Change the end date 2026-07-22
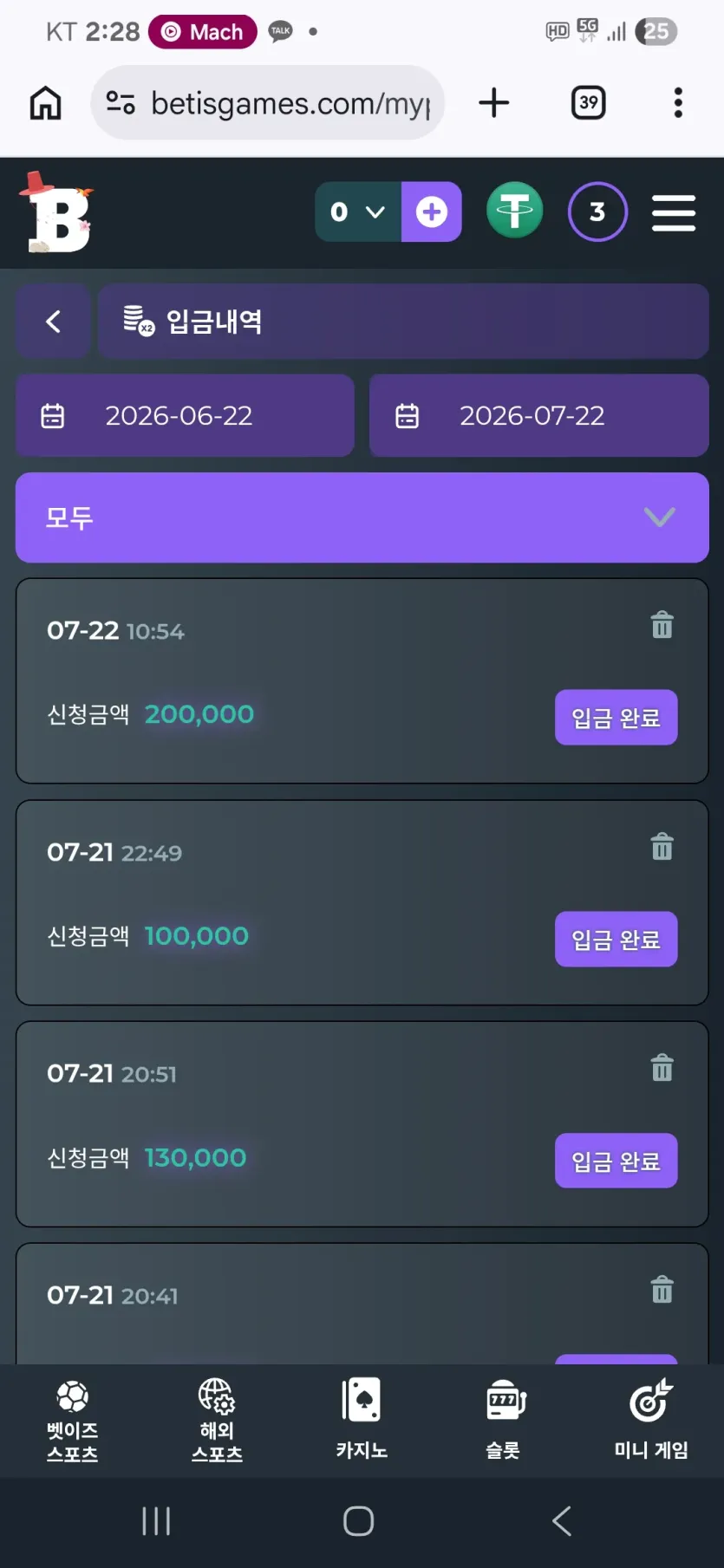 [539, 416]
